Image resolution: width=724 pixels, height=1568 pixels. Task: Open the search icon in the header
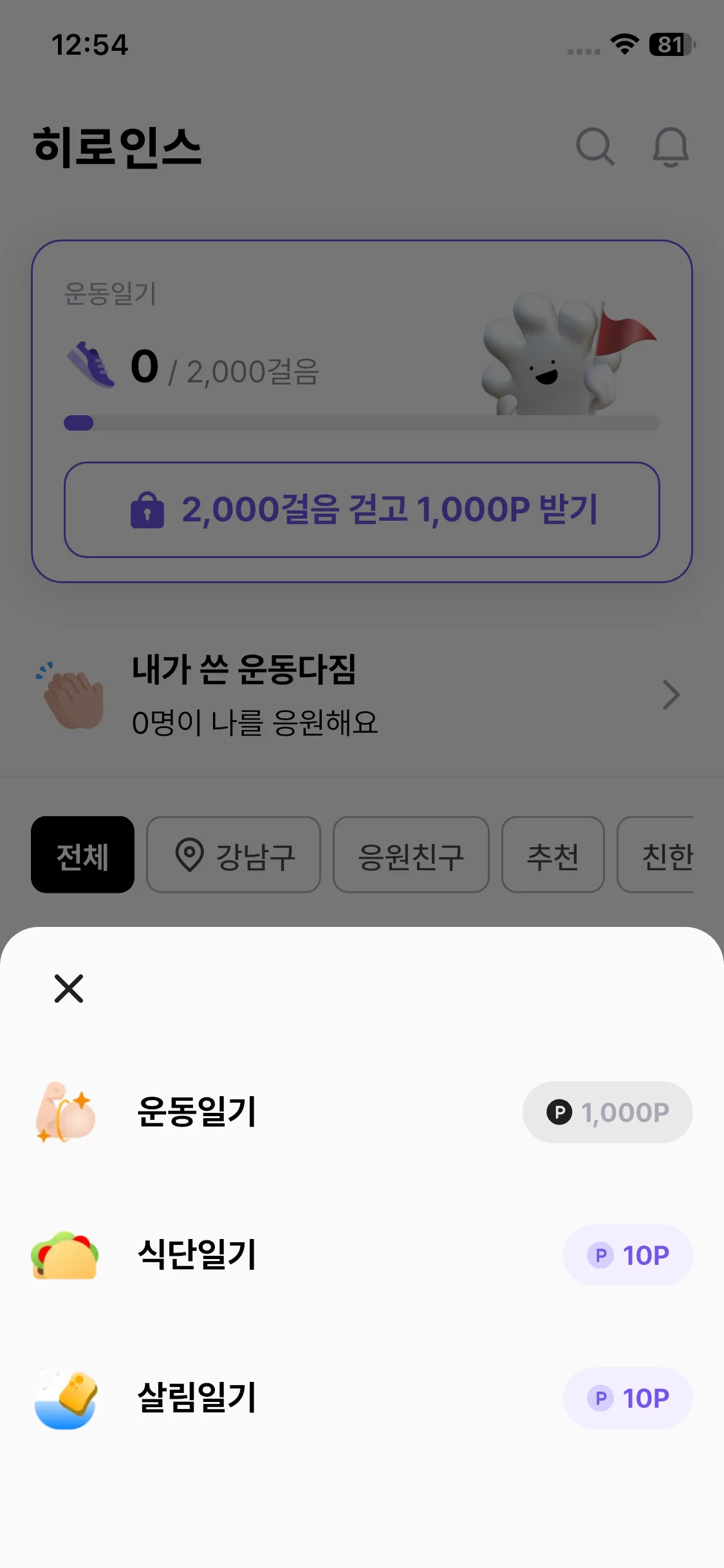pos(595,147)
